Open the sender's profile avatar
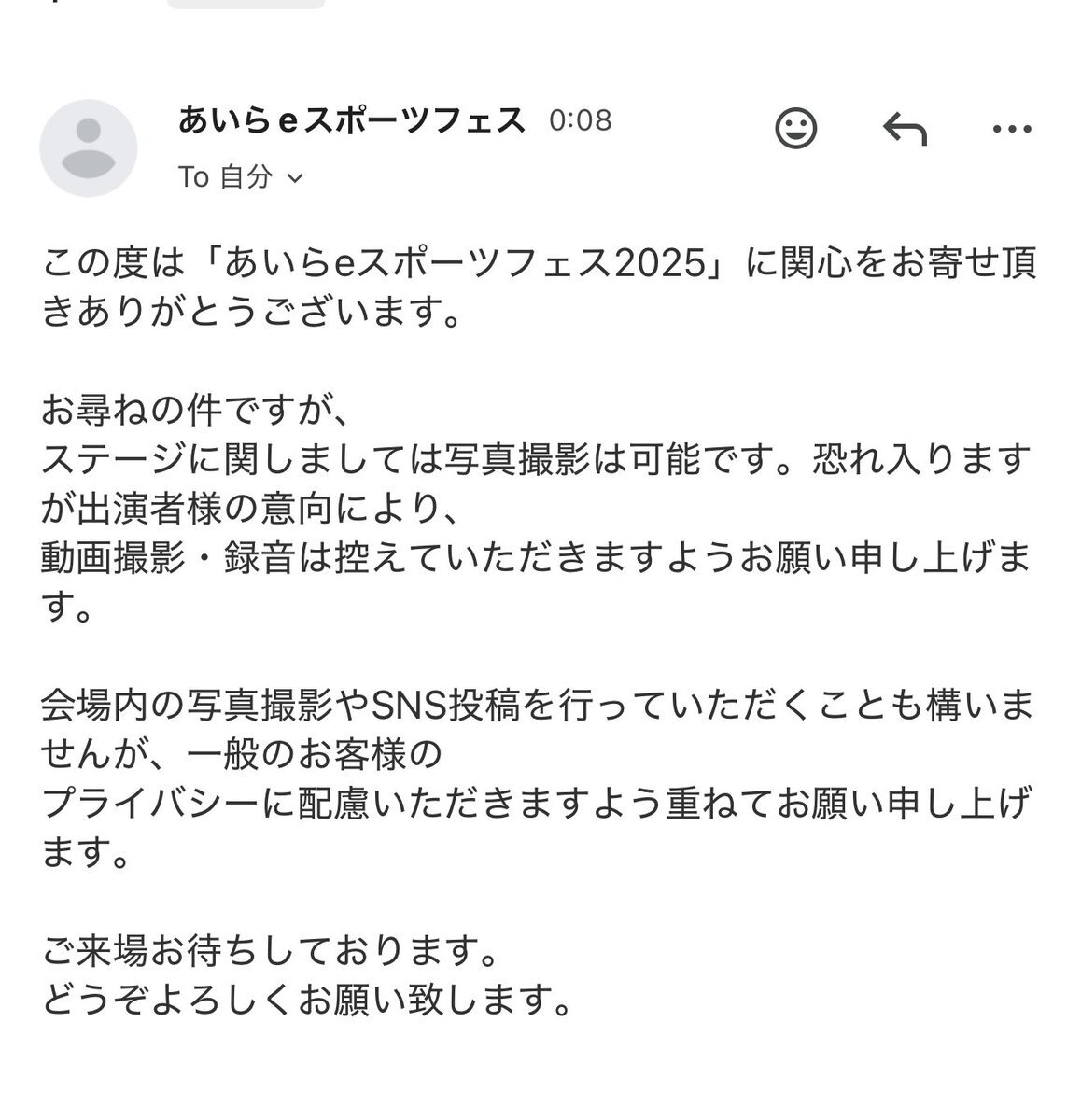This screenshot has height=1120, width=1081. 89,148
